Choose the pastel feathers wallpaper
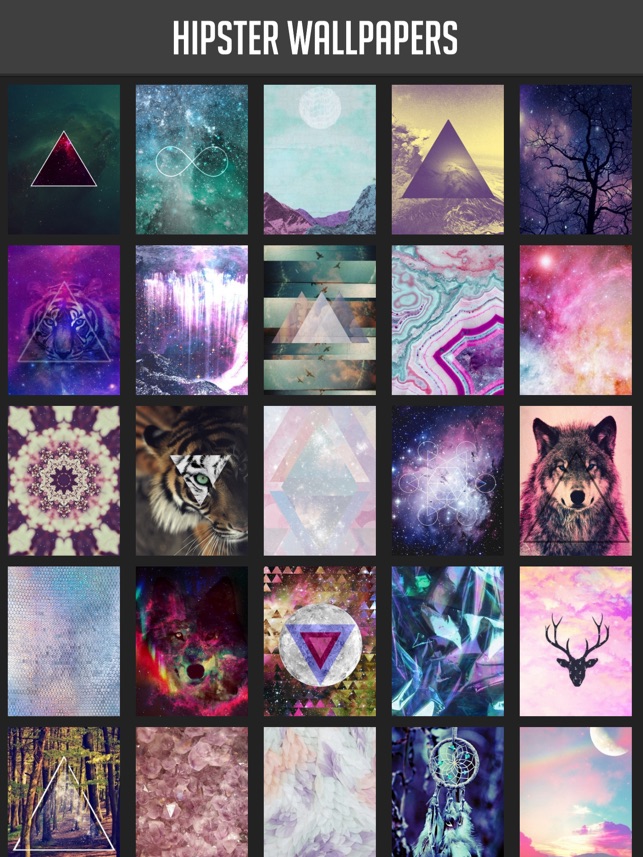 [x=320, y=790]
